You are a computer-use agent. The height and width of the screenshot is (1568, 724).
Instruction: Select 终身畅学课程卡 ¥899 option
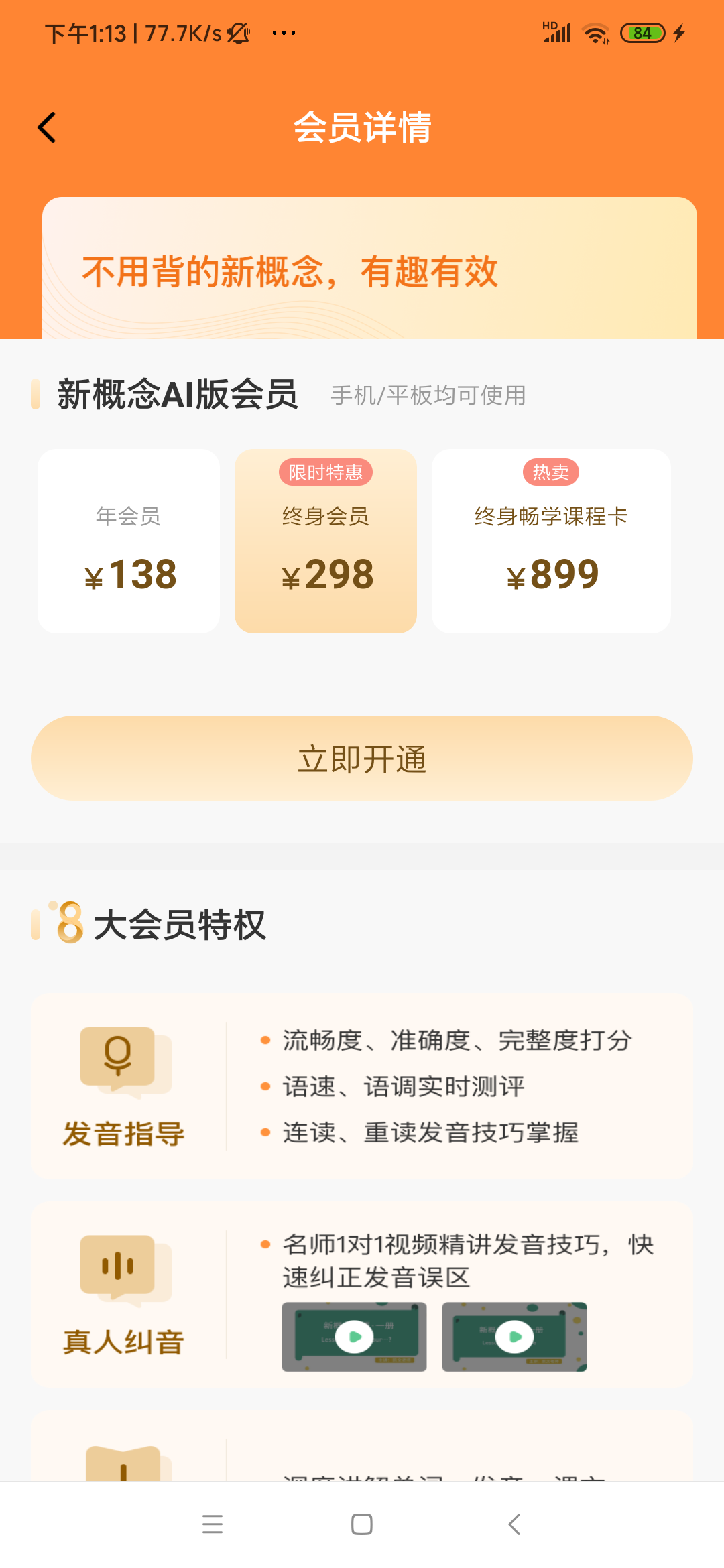[551, 541]
